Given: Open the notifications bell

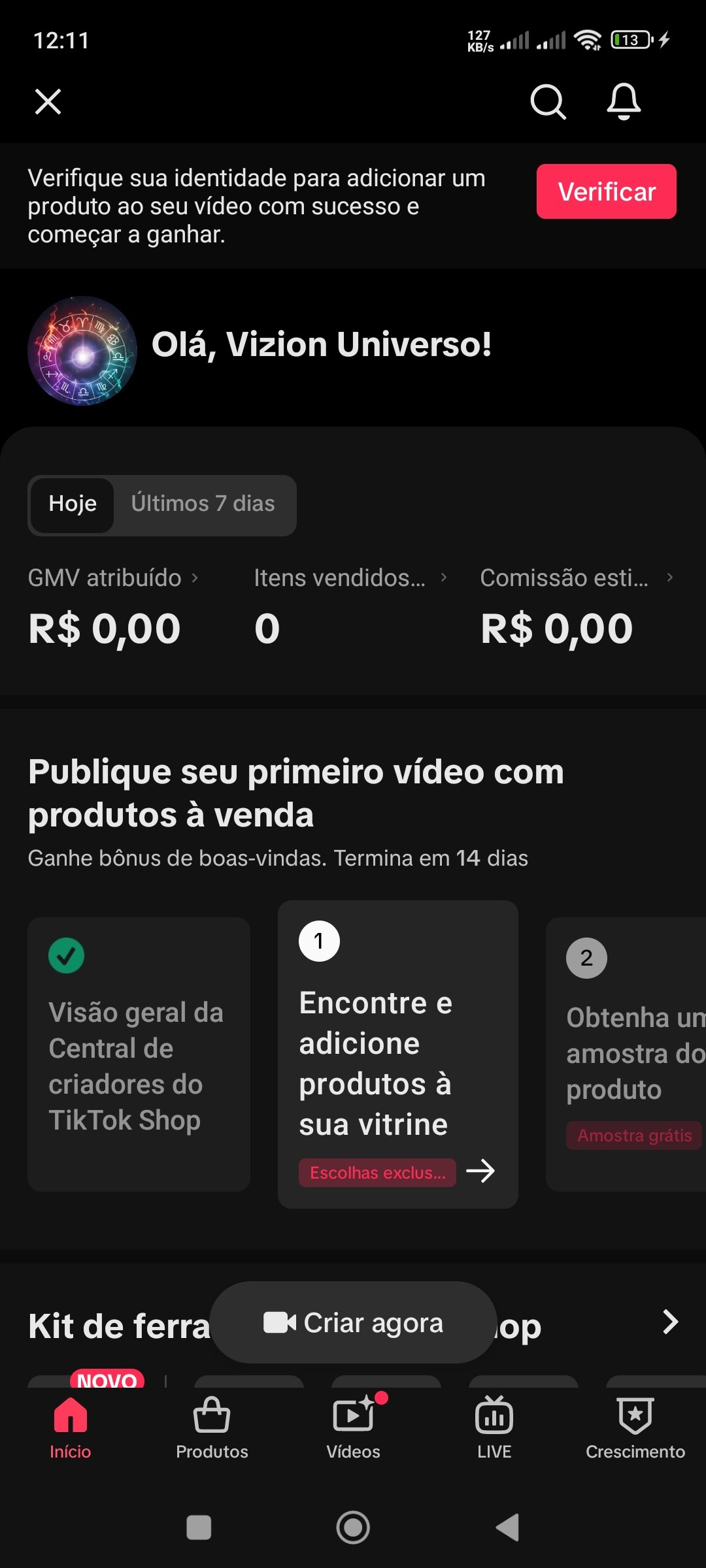Looking at the screenshot, I should click(x=624, y=102).
